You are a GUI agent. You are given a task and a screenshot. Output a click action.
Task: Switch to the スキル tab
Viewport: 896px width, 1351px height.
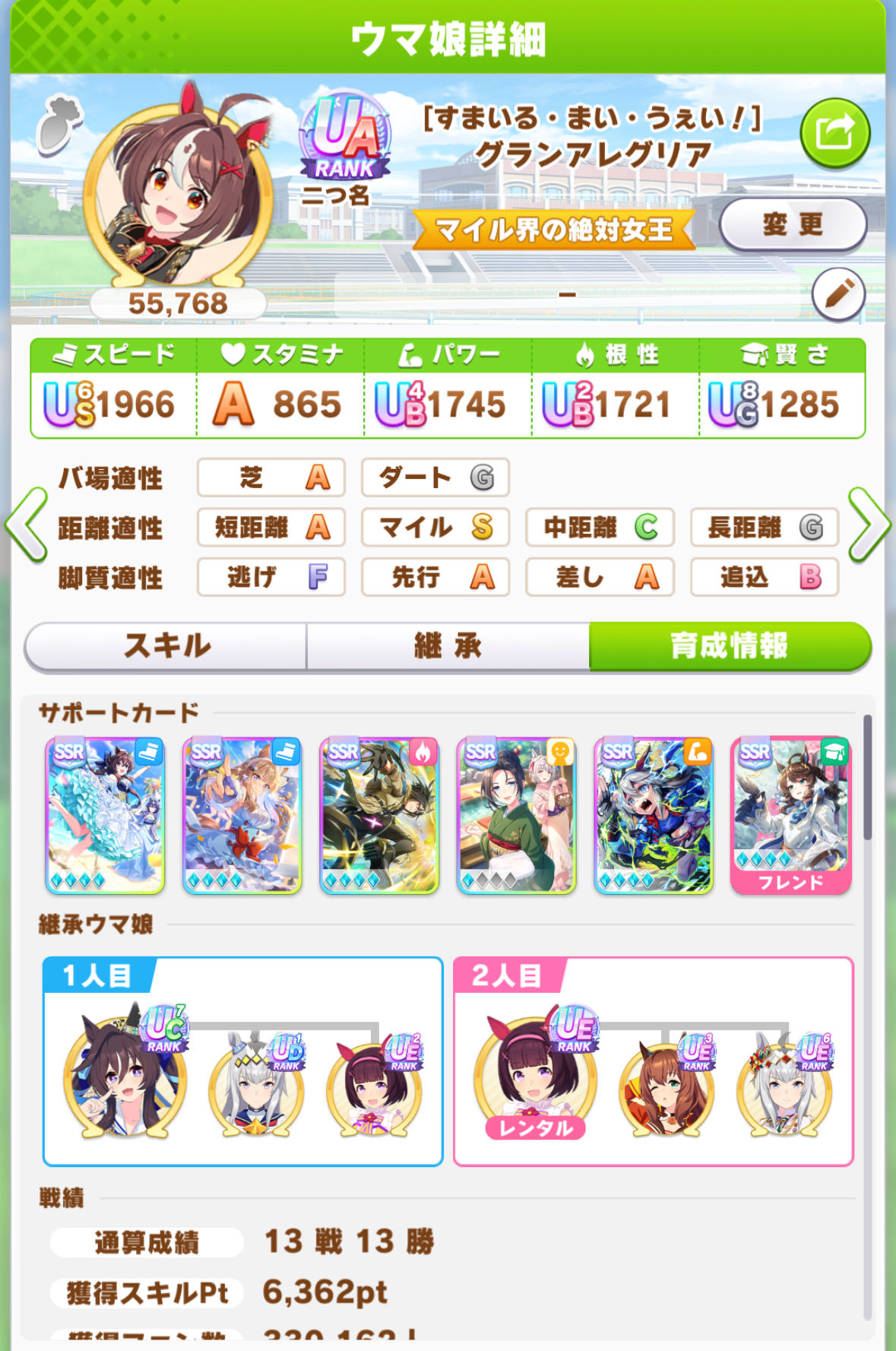(x=166, y=646)
